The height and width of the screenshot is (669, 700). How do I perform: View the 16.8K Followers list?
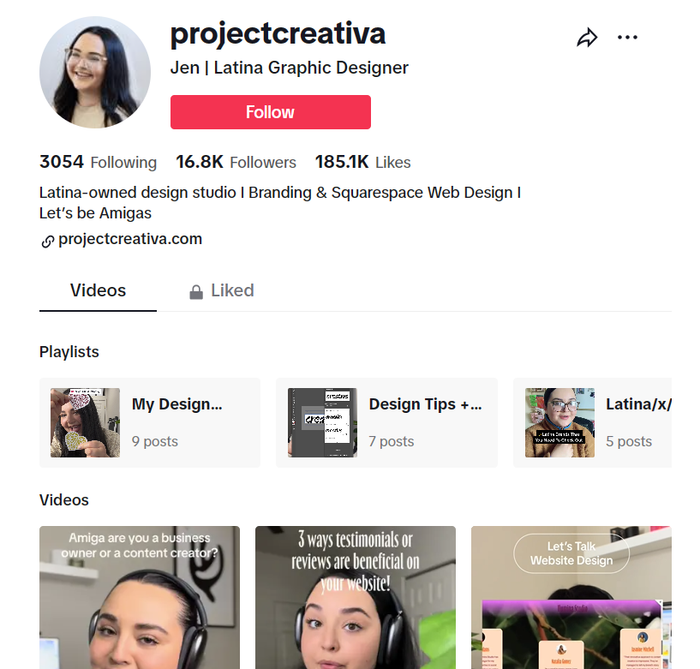point(236,162)
